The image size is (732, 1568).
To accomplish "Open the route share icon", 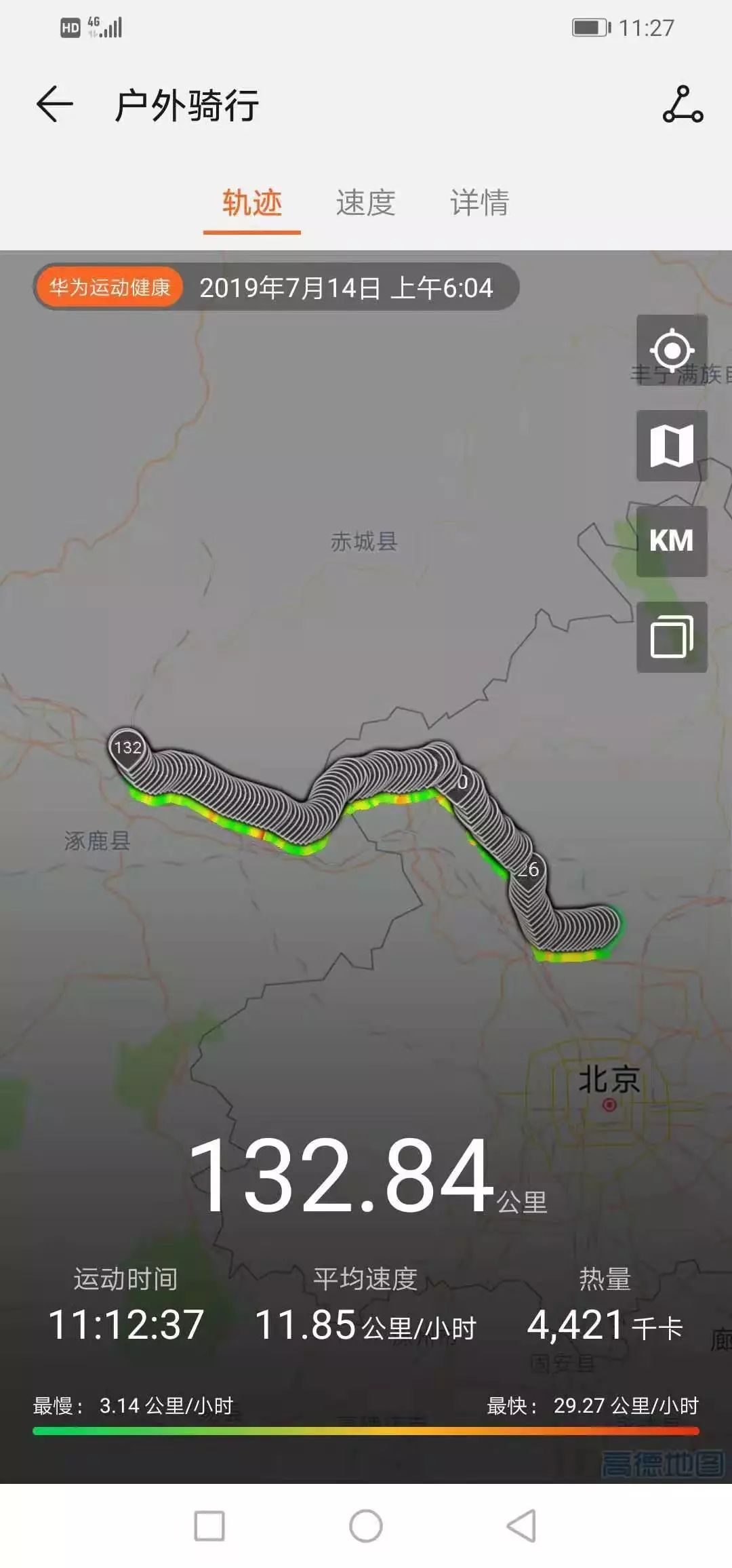I will coord(683,104).
